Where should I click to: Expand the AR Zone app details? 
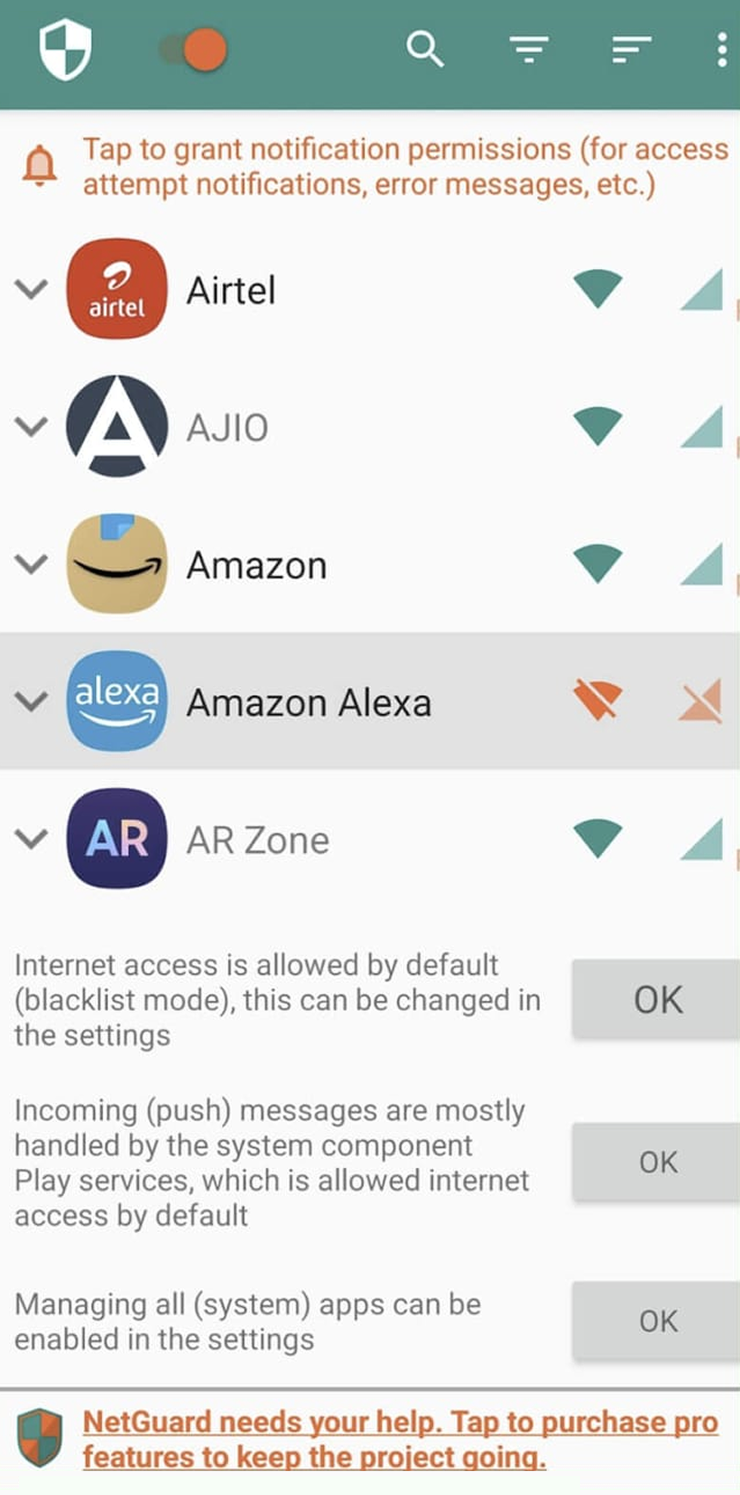33,839
